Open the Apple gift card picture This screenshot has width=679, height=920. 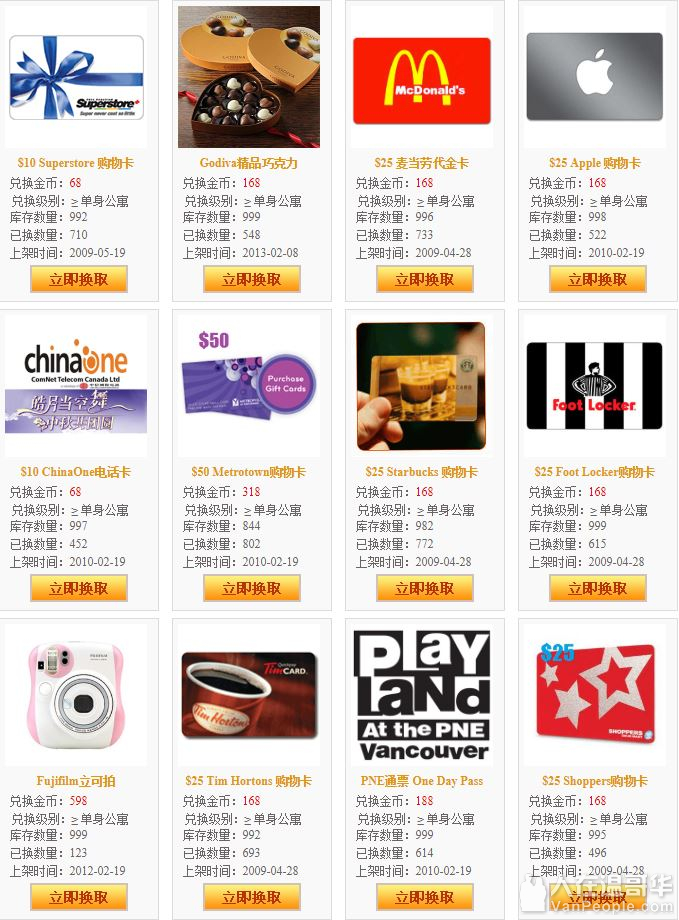(594, 77)
